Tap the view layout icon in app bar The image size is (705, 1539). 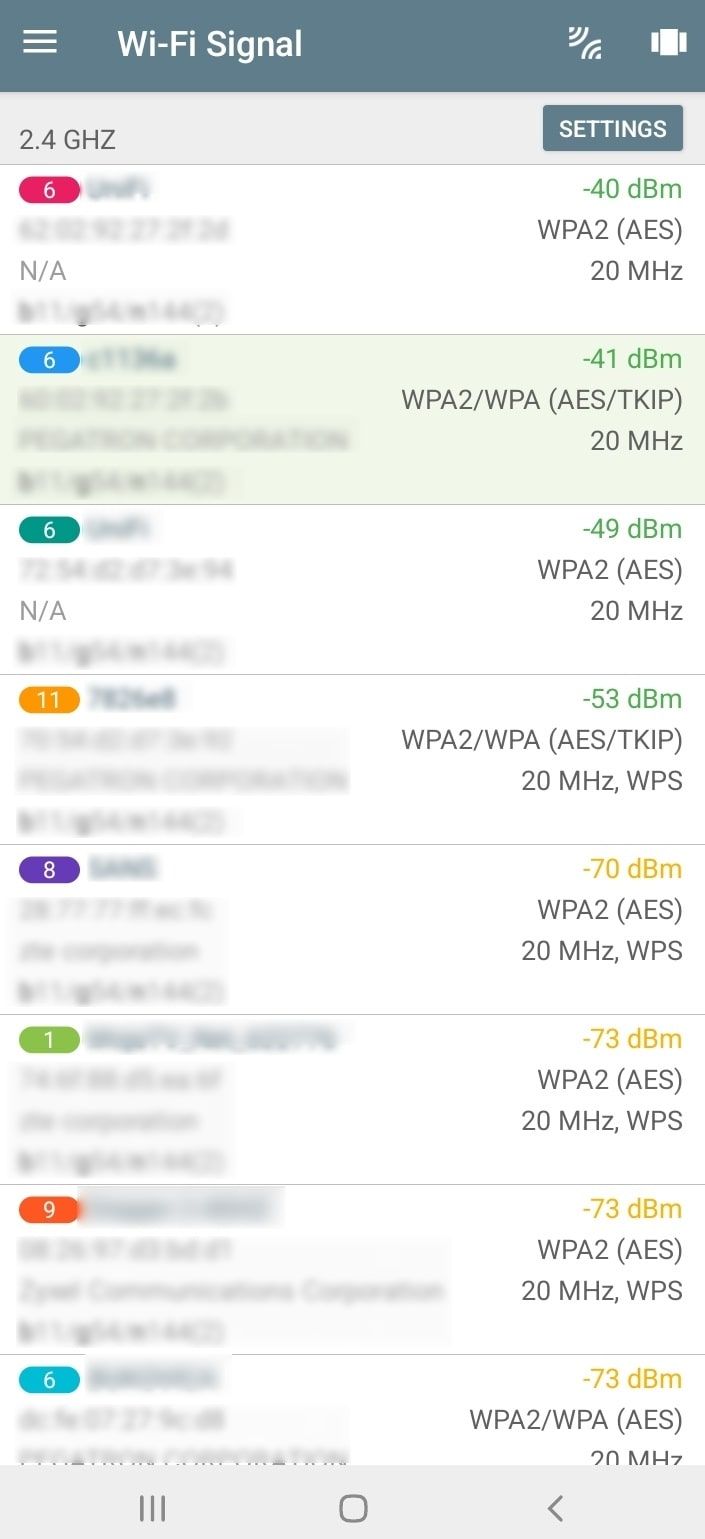tap(668, 43)
